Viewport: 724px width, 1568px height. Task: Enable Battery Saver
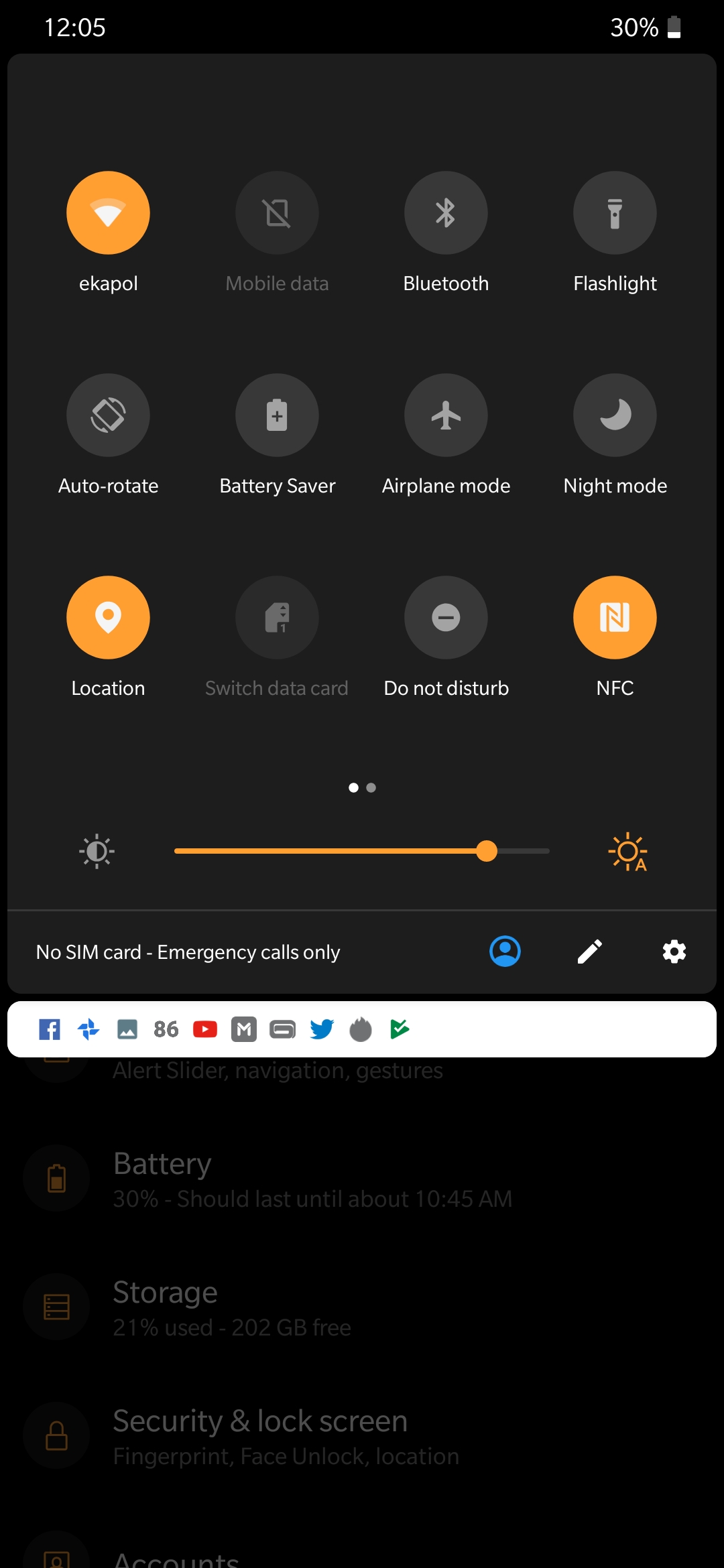pyautogui.click(x=277, y=415)
